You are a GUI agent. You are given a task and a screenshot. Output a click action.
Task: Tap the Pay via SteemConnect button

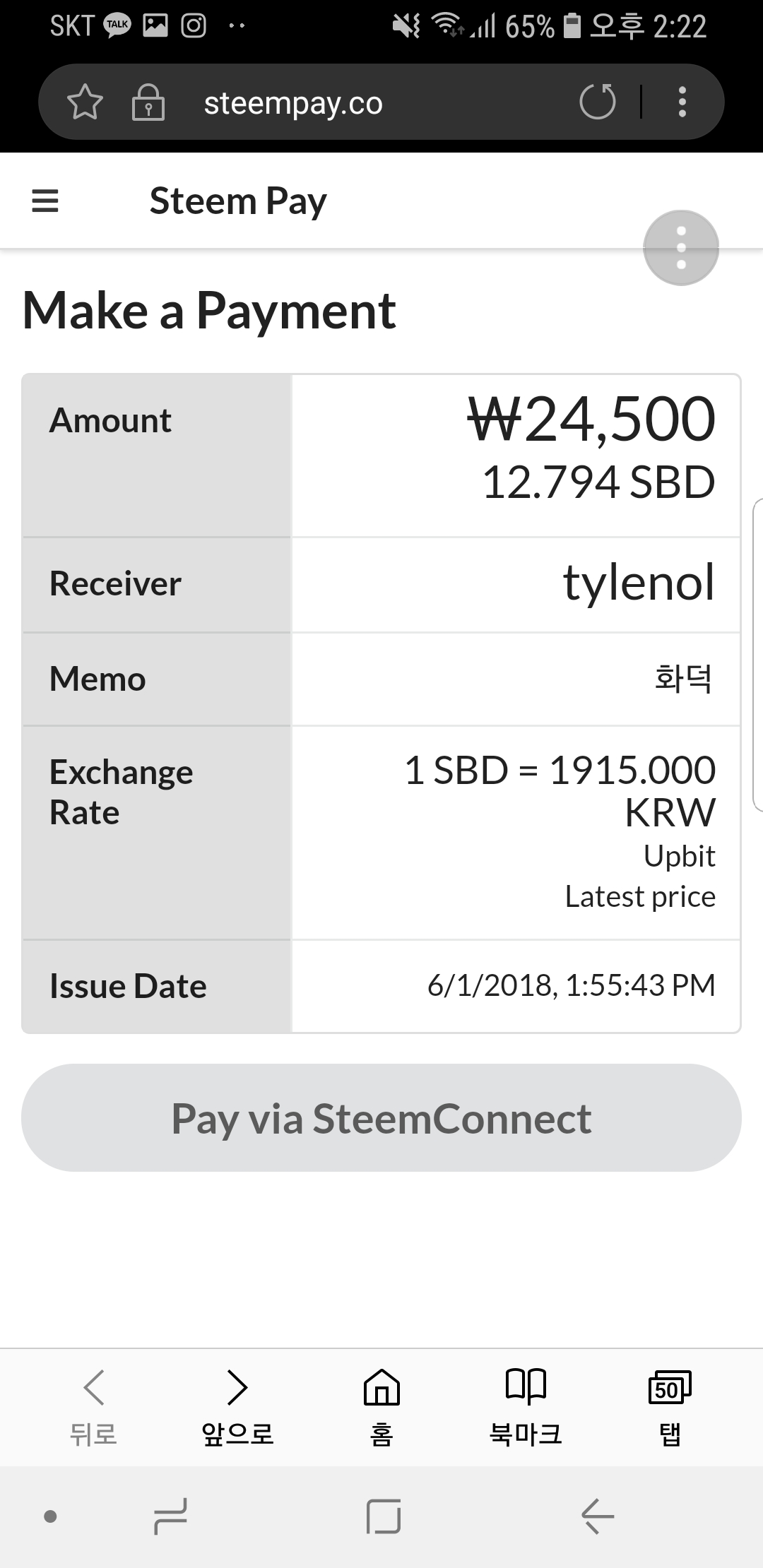[x=381, y=1118]
